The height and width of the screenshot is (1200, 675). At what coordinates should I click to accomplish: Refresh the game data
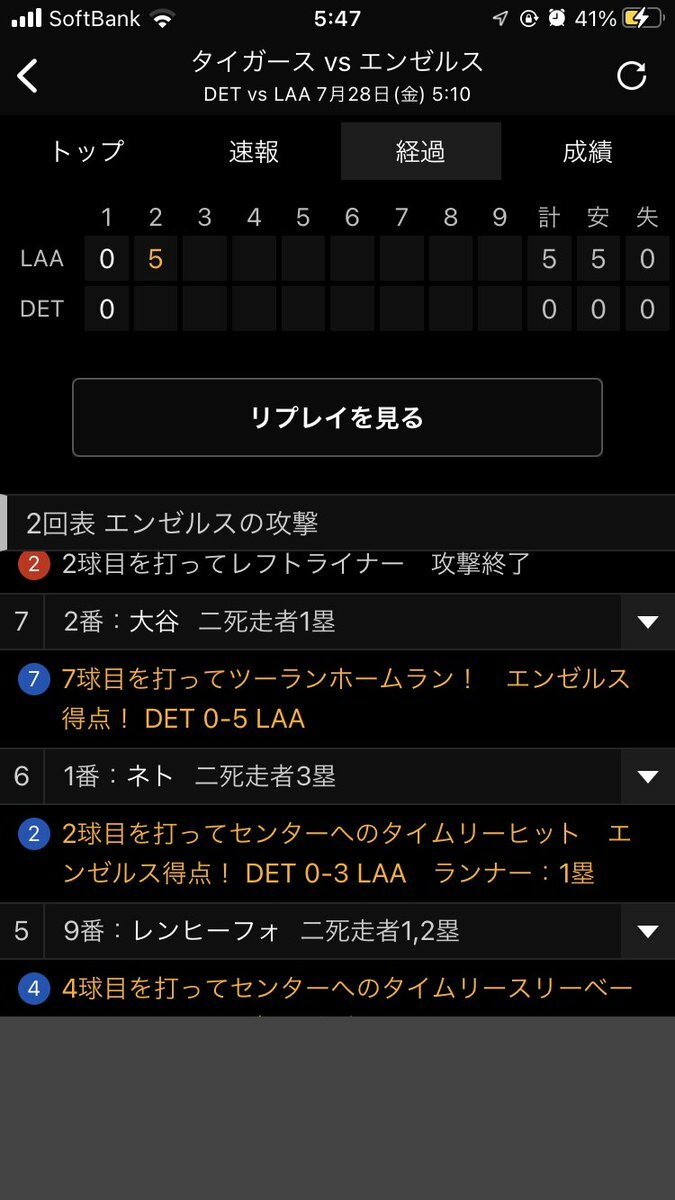[x=632, y=76]
